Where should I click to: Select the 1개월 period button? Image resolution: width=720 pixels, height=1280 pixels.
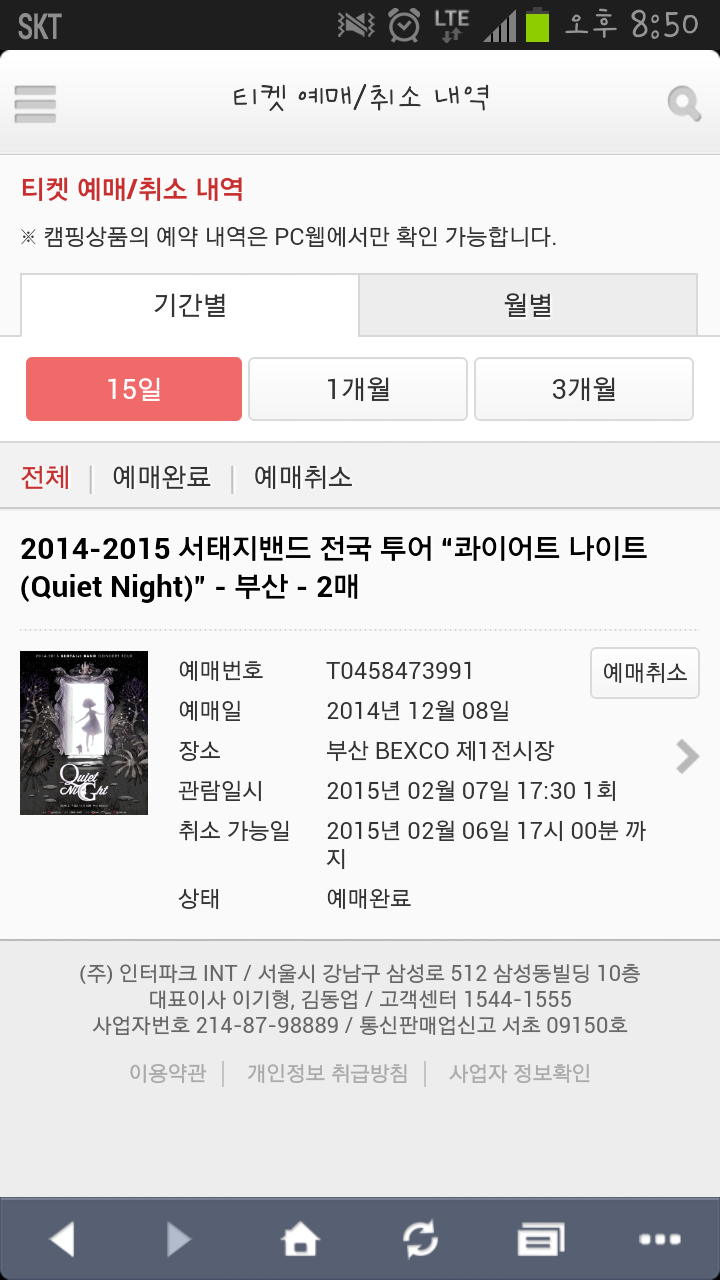358,389
